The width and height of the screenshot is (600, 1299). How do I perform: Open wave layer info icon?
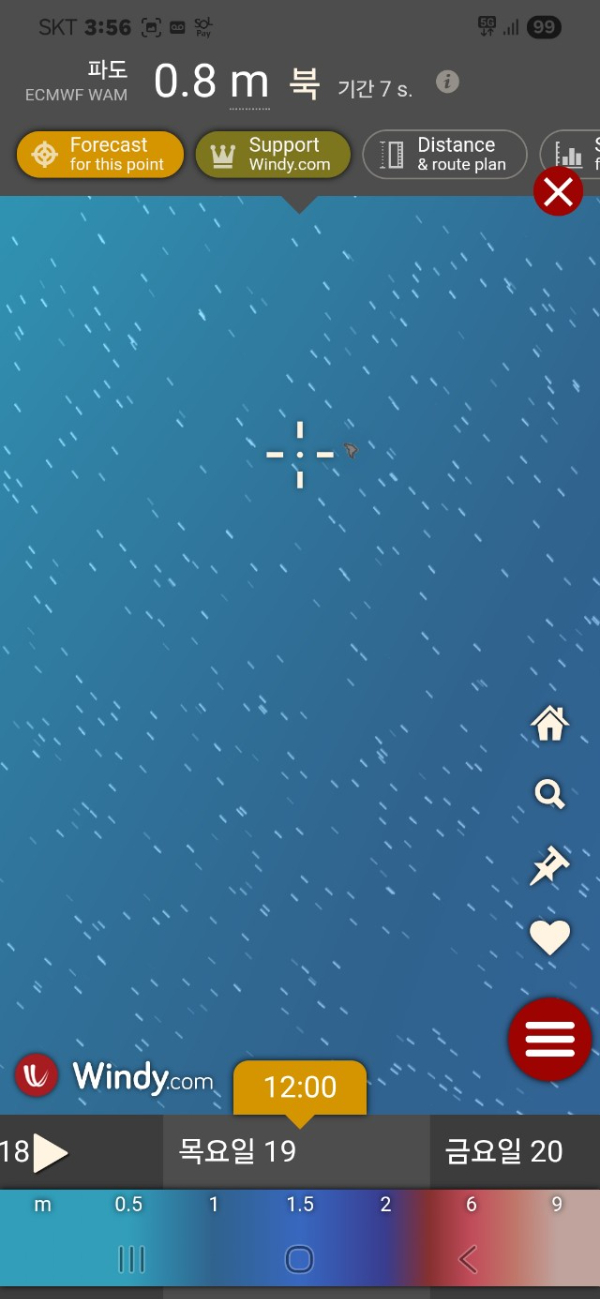coord(448,82)
